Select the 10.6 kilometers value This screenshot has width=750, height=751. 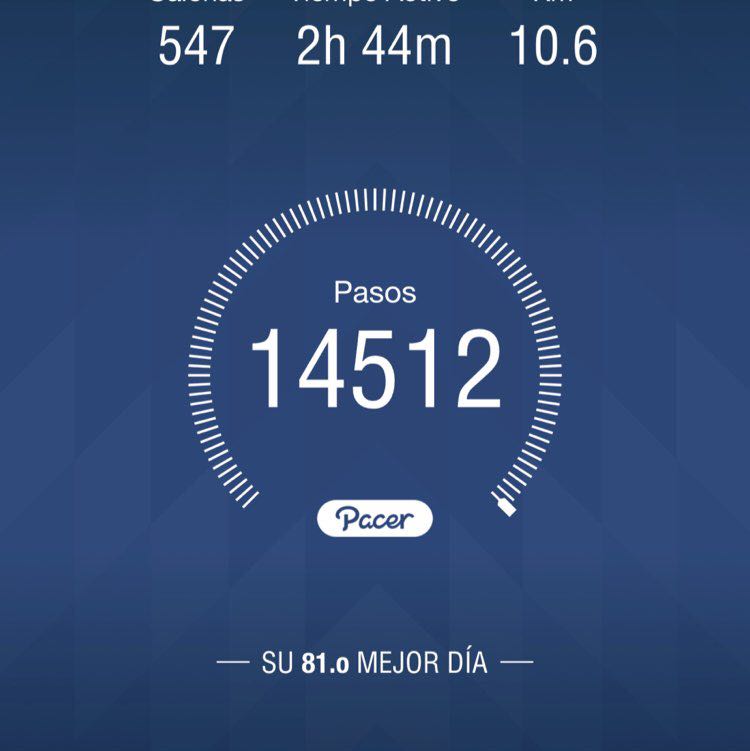[552, 44]
